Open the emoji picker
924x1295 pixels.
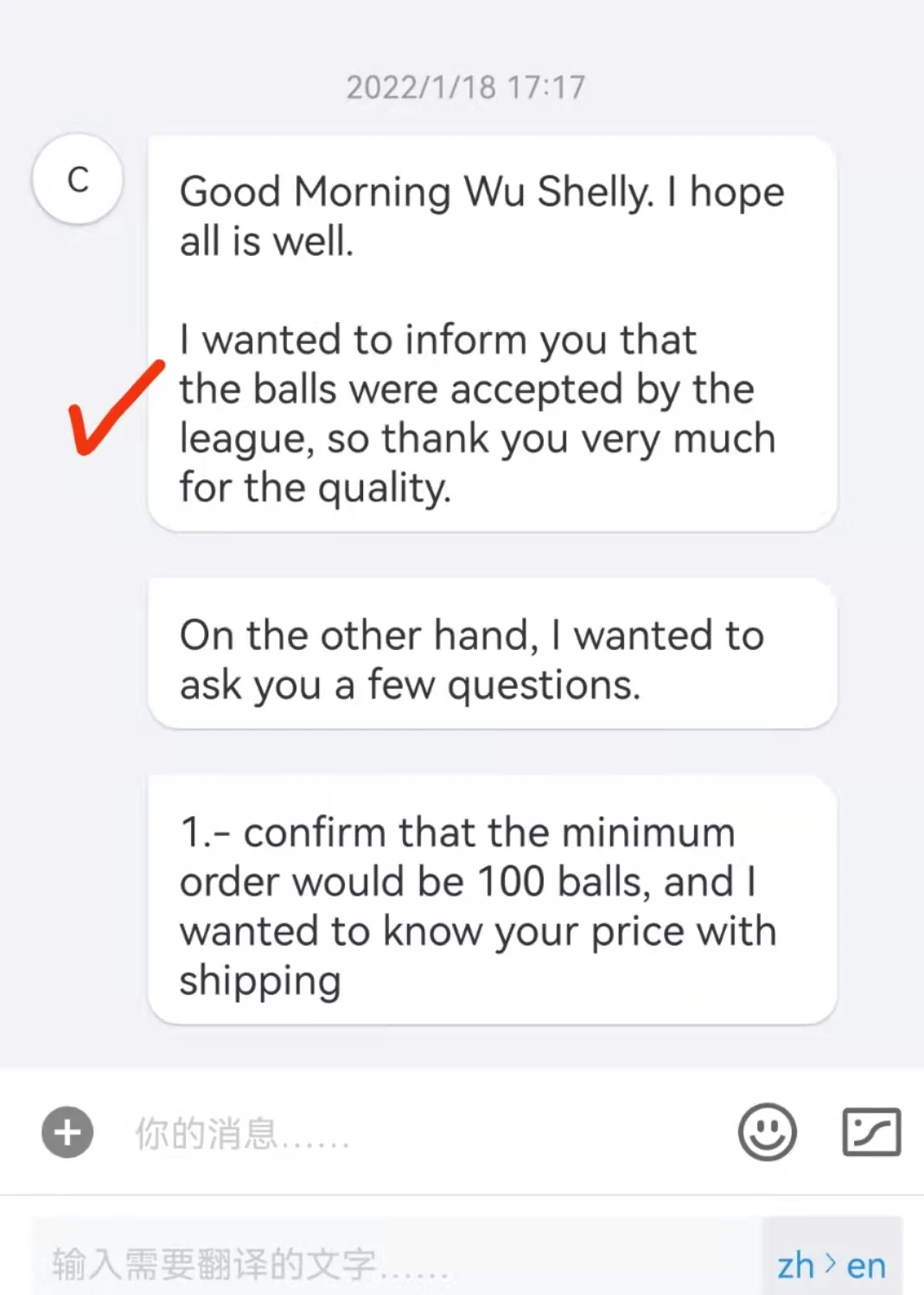[x=767, y=1132]
